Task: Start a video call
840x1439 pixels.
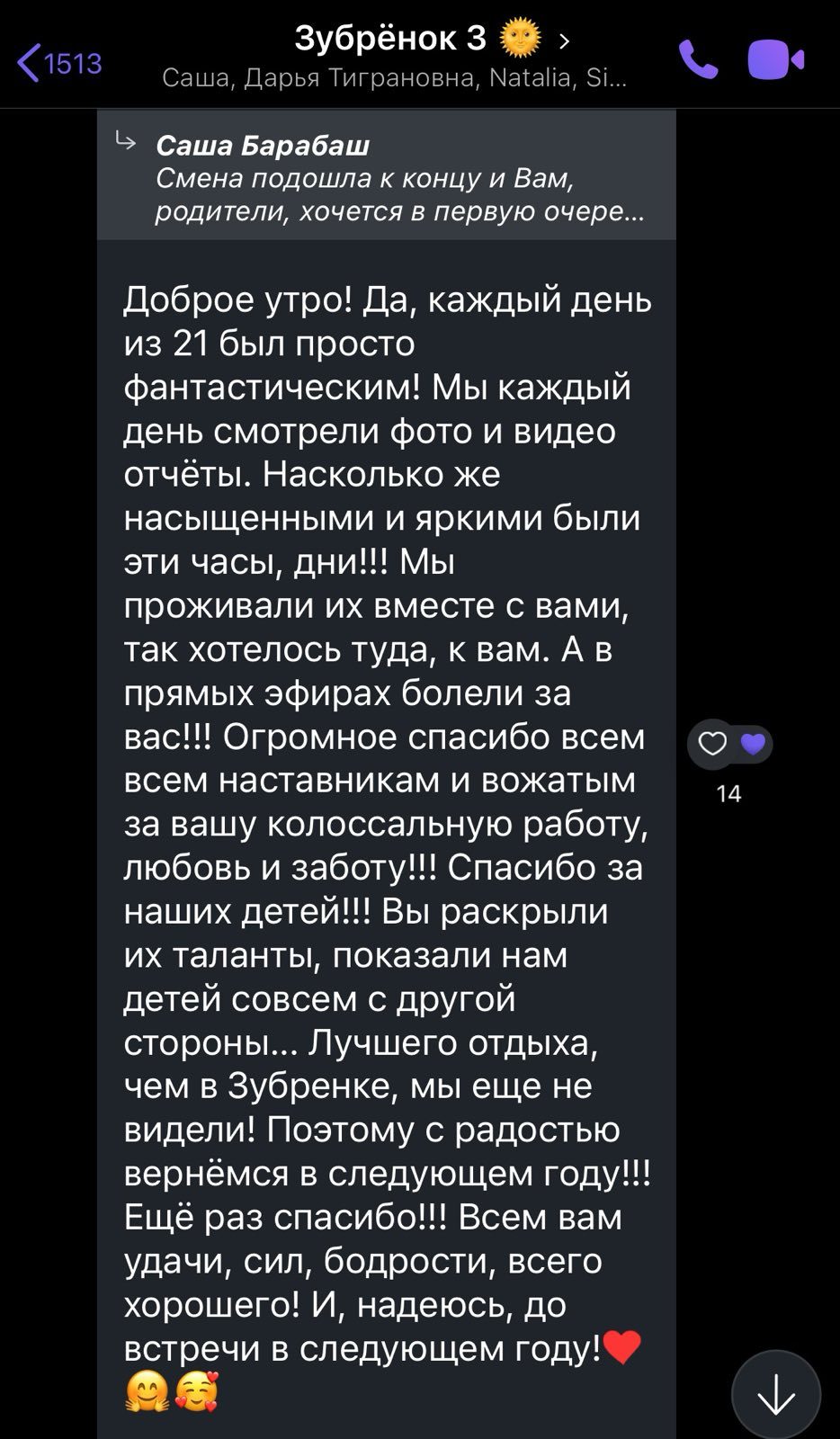Action: coord(775,60)
